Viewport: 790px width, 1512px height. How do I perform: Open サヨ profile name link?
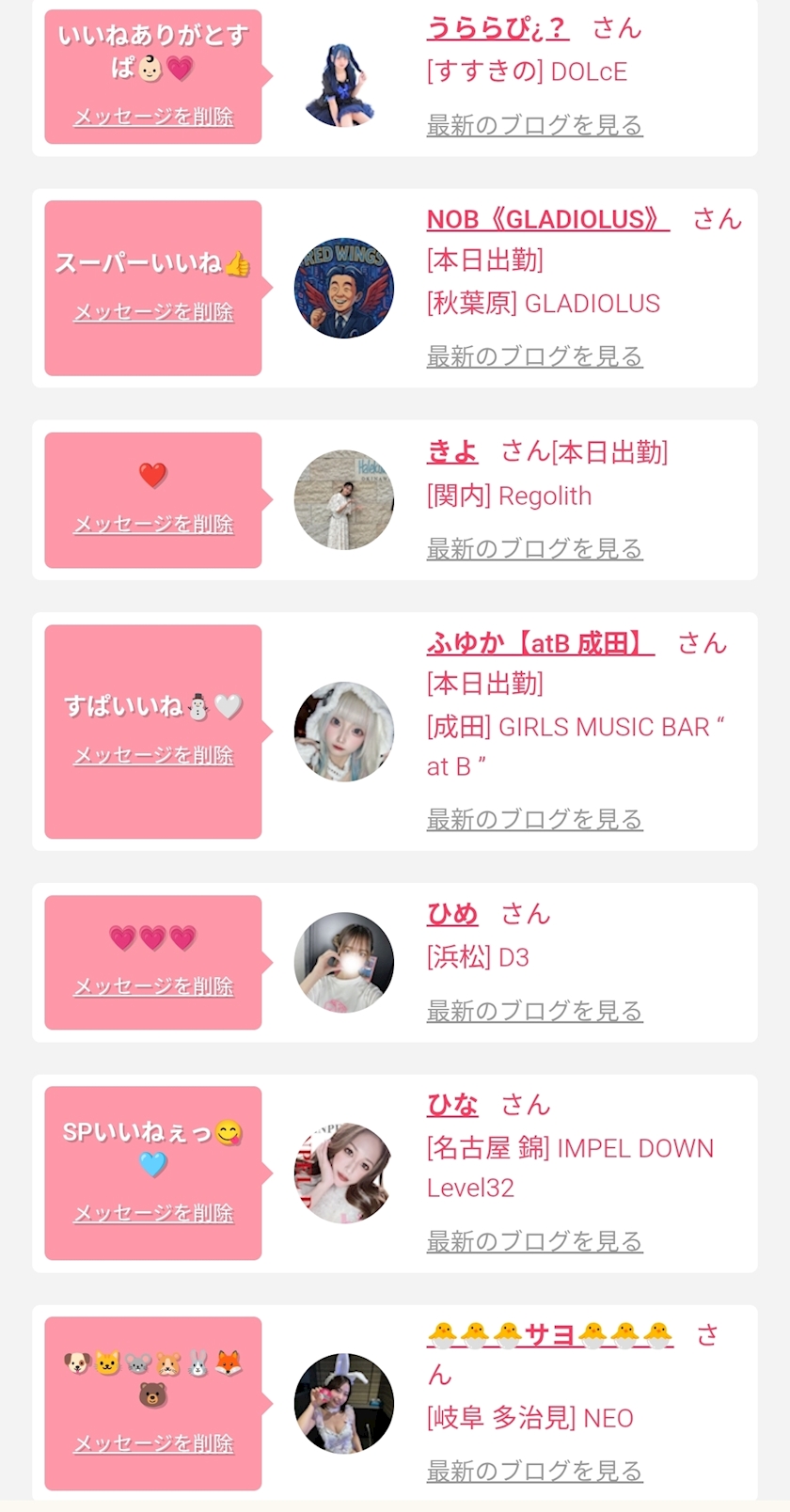pyautogui.click(x=550, y=1334)
